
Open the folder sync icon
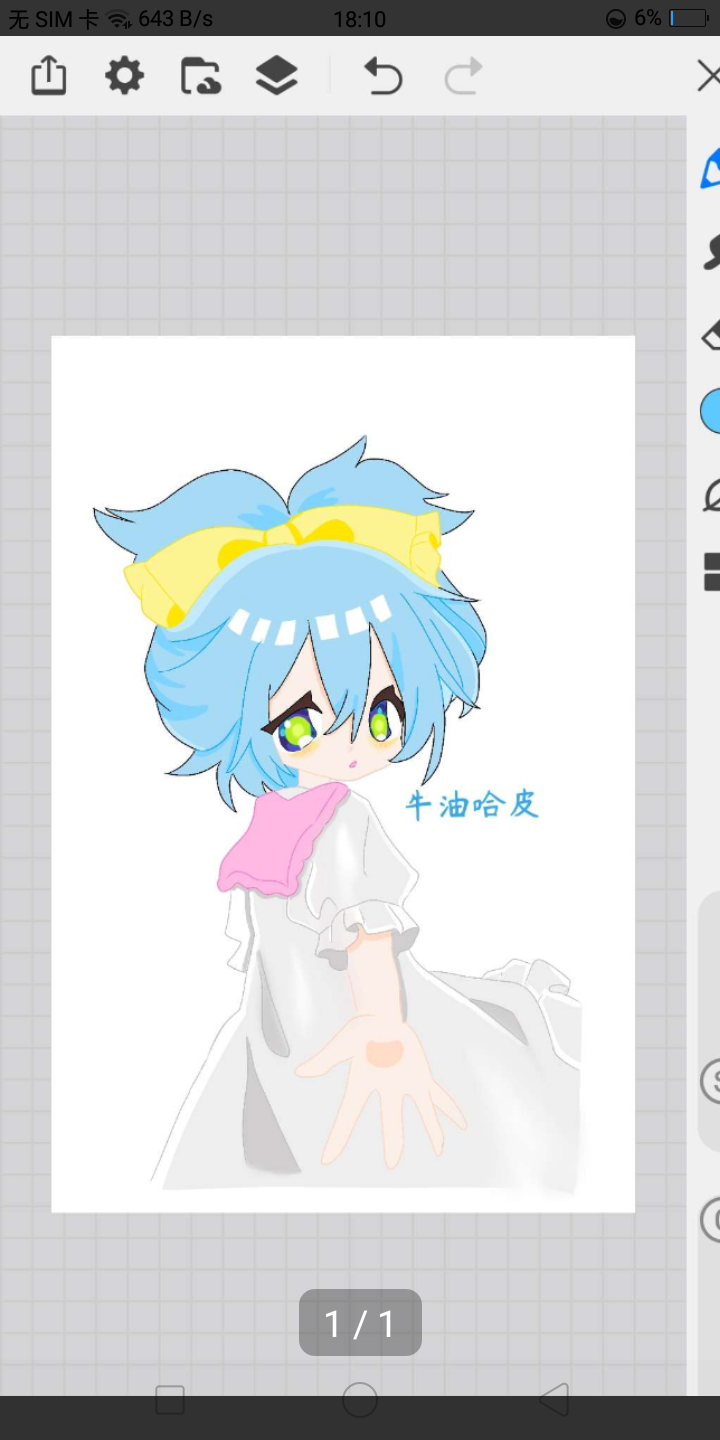tap(200, 76)
